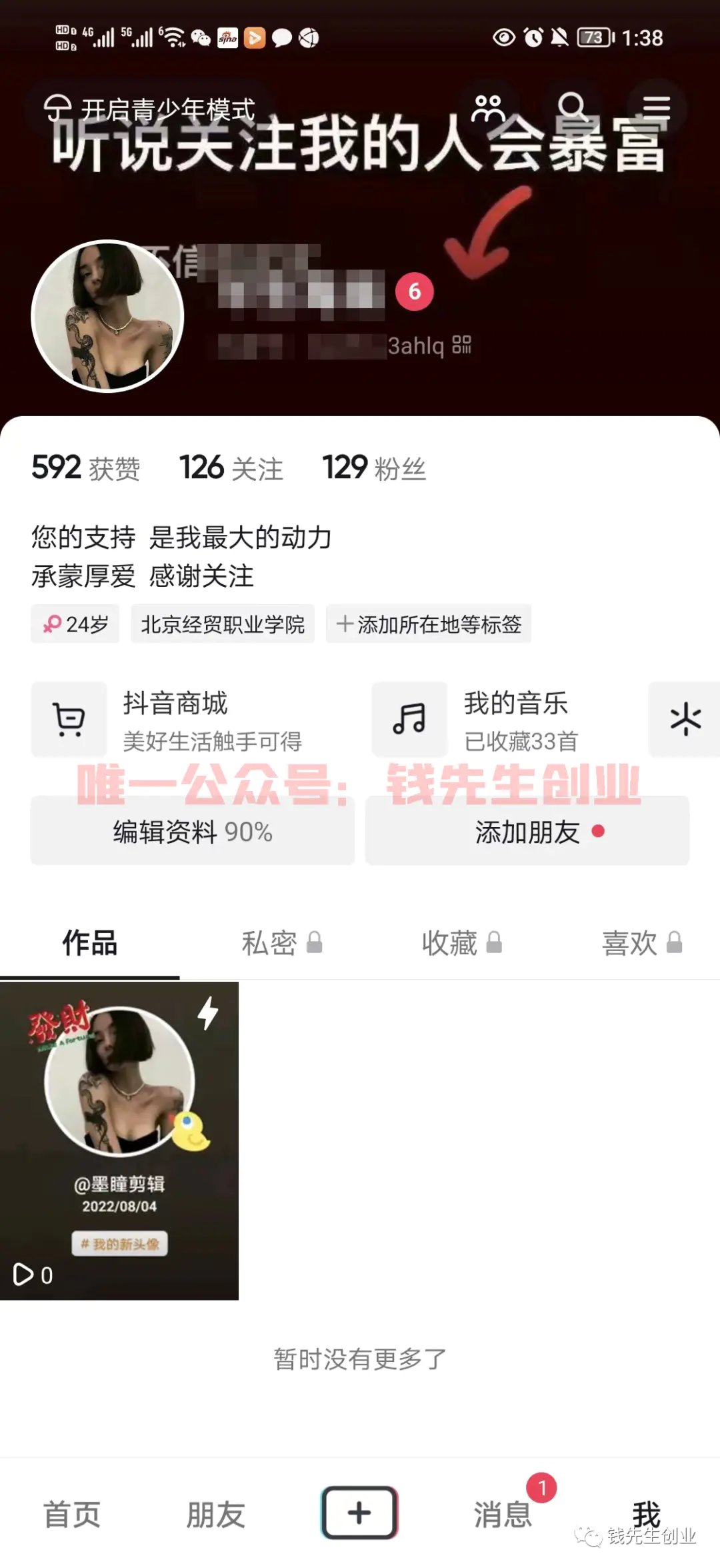Go to the 首页 home tab
The width and height of the screenshot is (720, 1568).
coord(72,1514)
